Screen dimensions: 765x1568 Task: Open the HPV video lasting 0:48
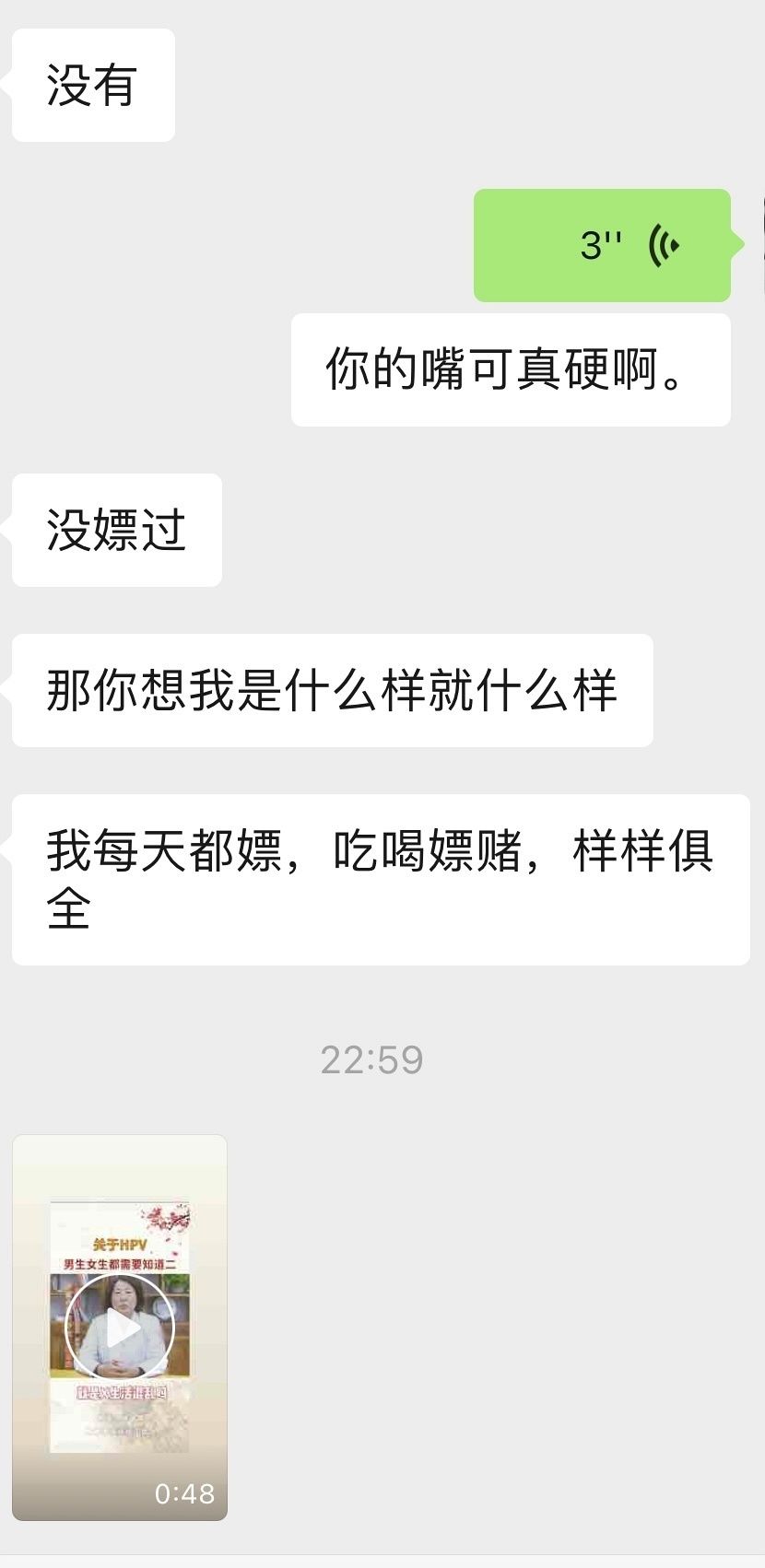point(120,1328)
